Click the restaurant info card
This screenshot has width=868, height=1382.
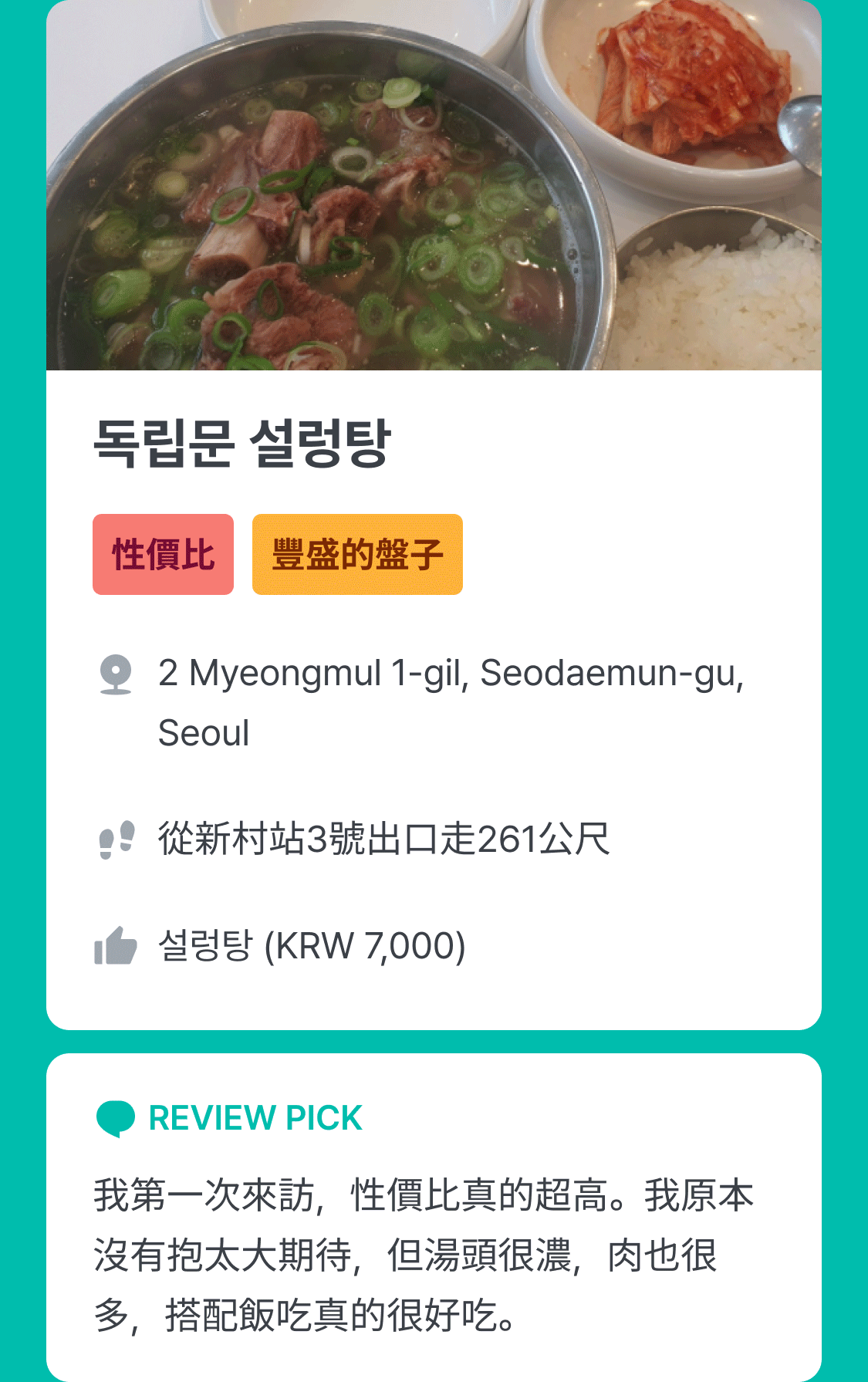pyautogui.click(x=434, y=694)
